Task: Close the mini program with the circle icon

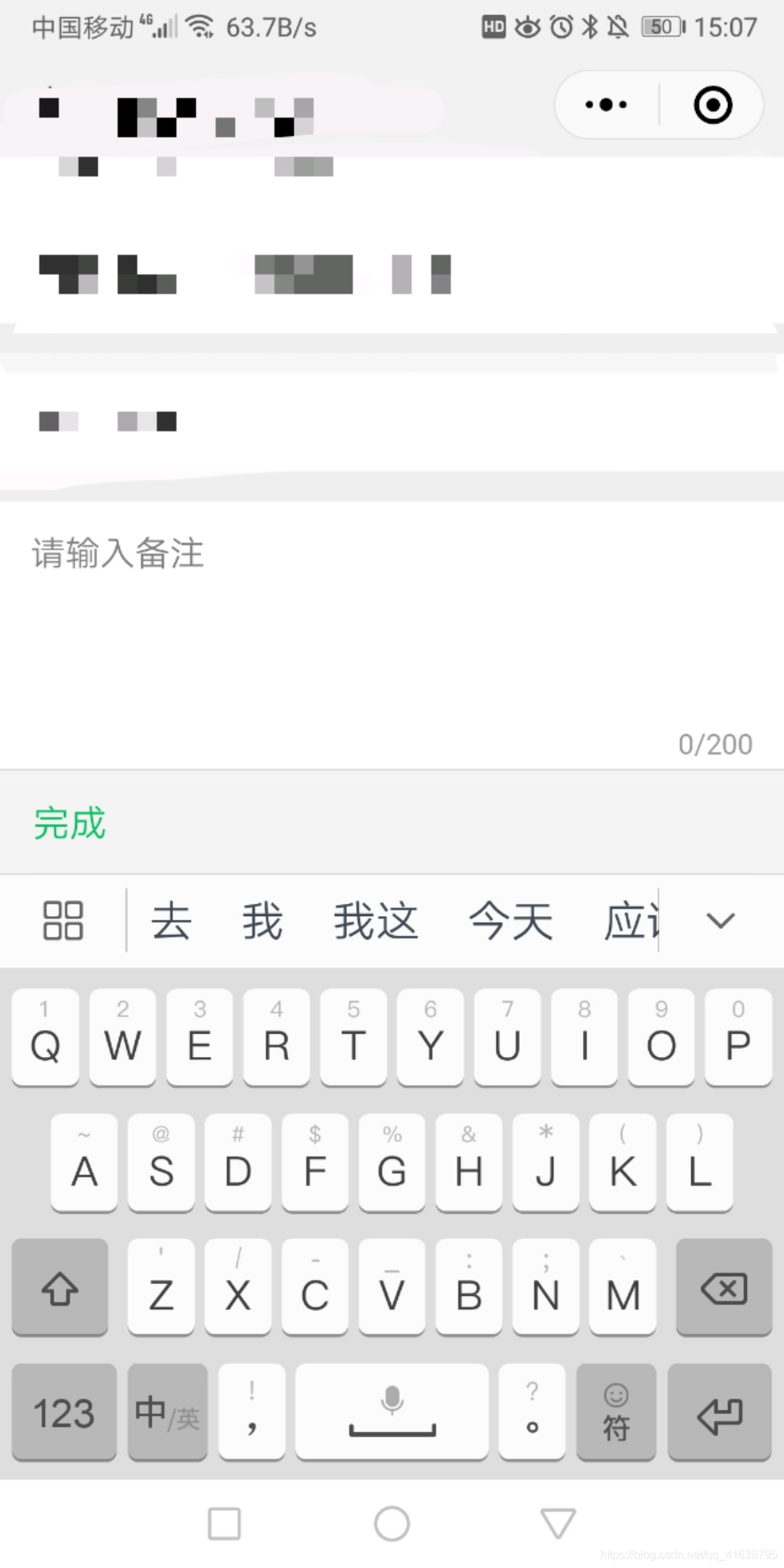Action: click(x=712, y=105)
